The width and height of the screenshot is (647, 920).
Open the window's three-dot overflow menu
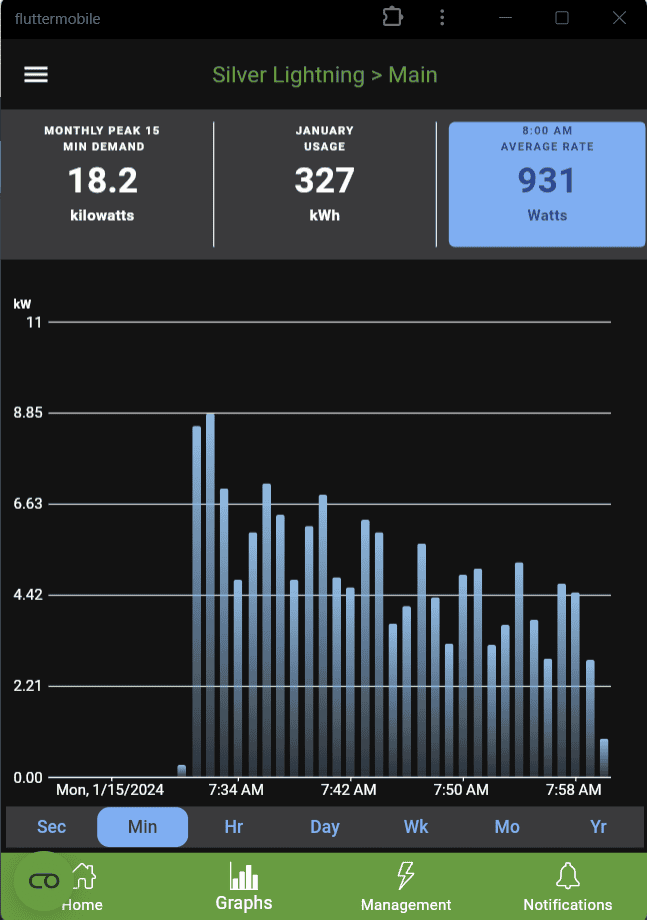442,18
